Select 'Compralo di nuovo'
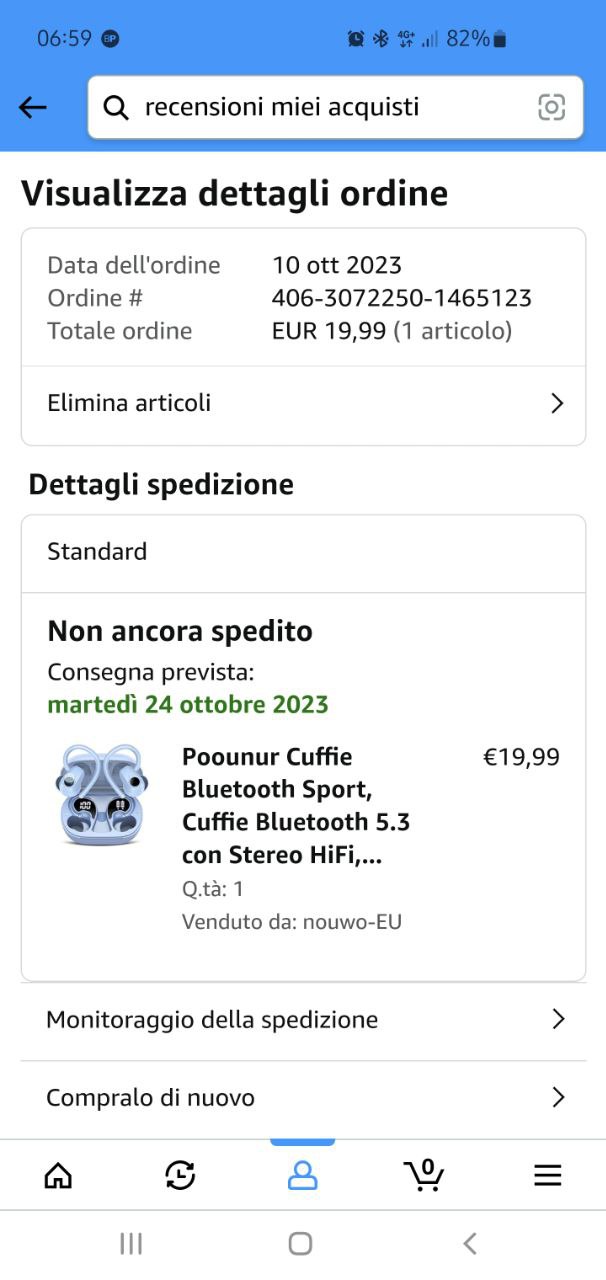The height and width of the screenshot is (1280, 606). coord(303,1098)
